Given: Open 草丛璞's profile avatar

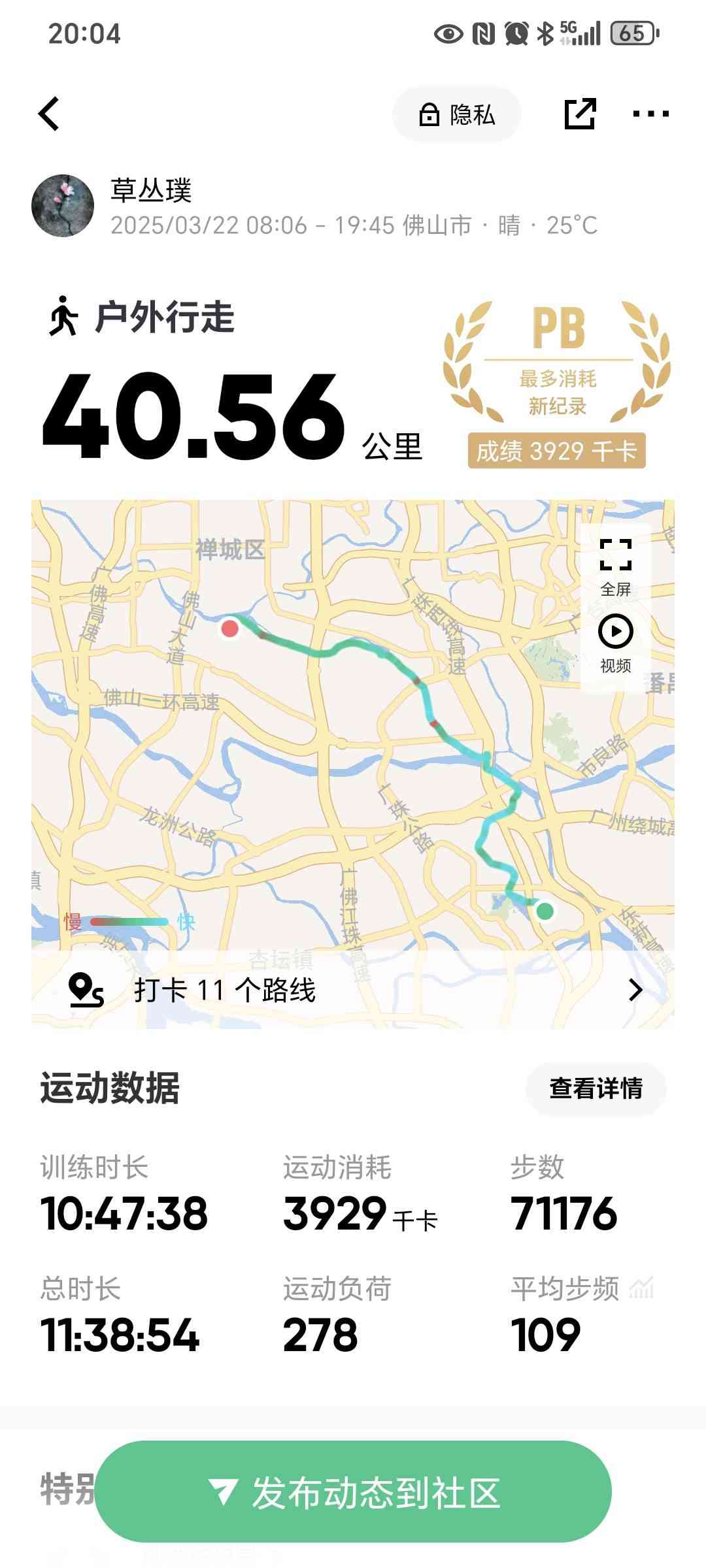Looking at the screenshot, I should tap(63, 206).
